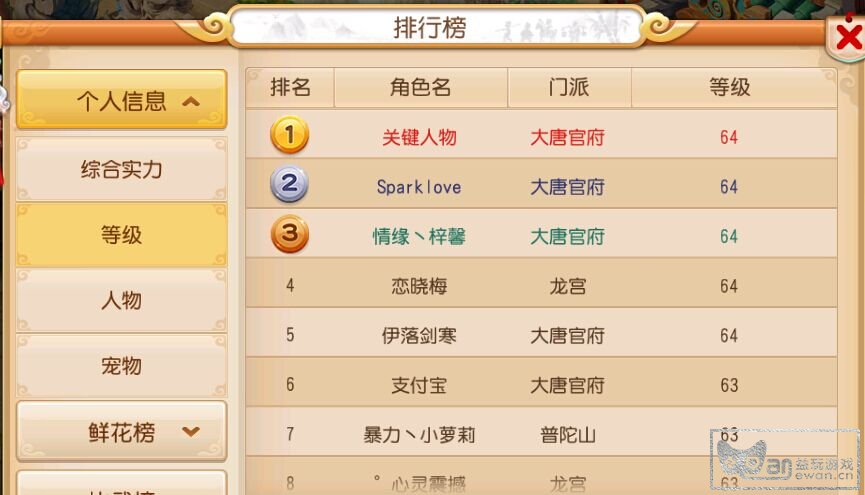View rank 7 player 暴力丶小萝莉
Viewport: 865px width, 495px height.
point(419,435)
